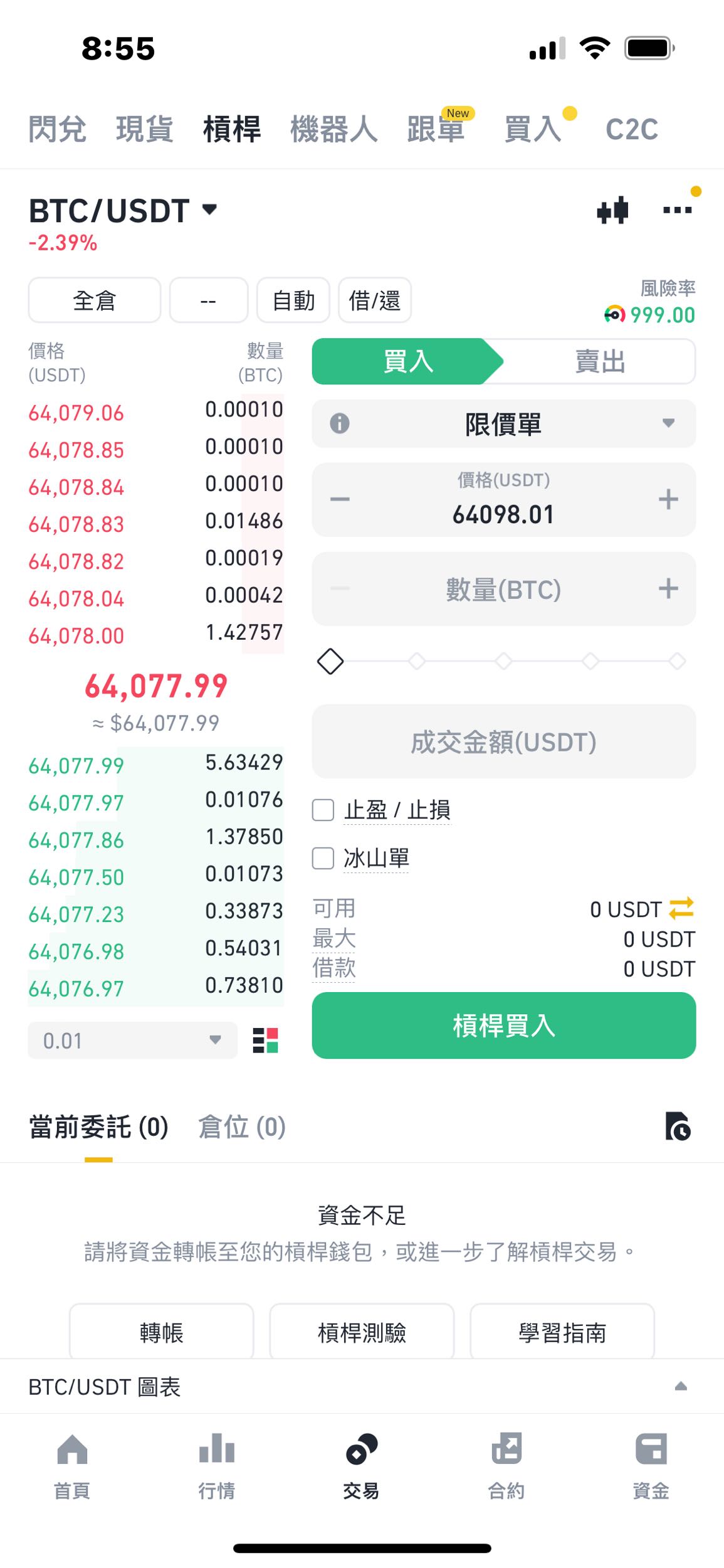Switch to the 現貨 tab

[145, 129]
